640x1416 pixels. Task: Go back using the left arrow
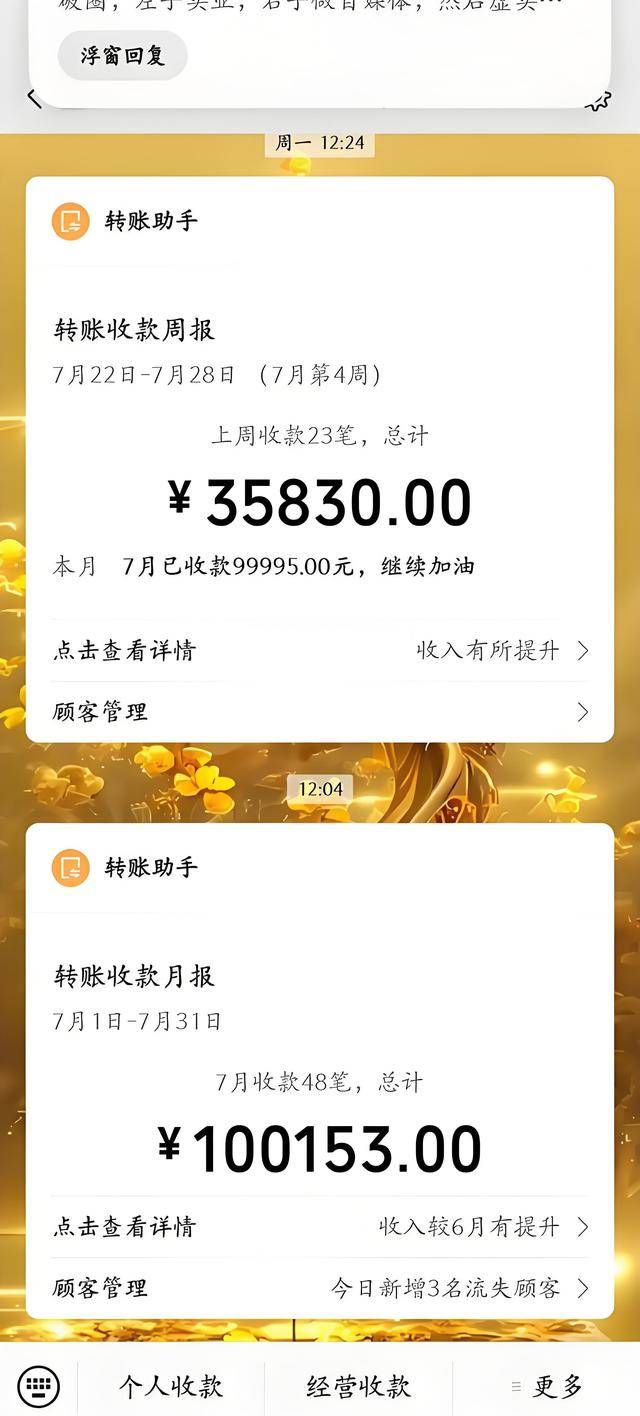click(x=34, y=98)
